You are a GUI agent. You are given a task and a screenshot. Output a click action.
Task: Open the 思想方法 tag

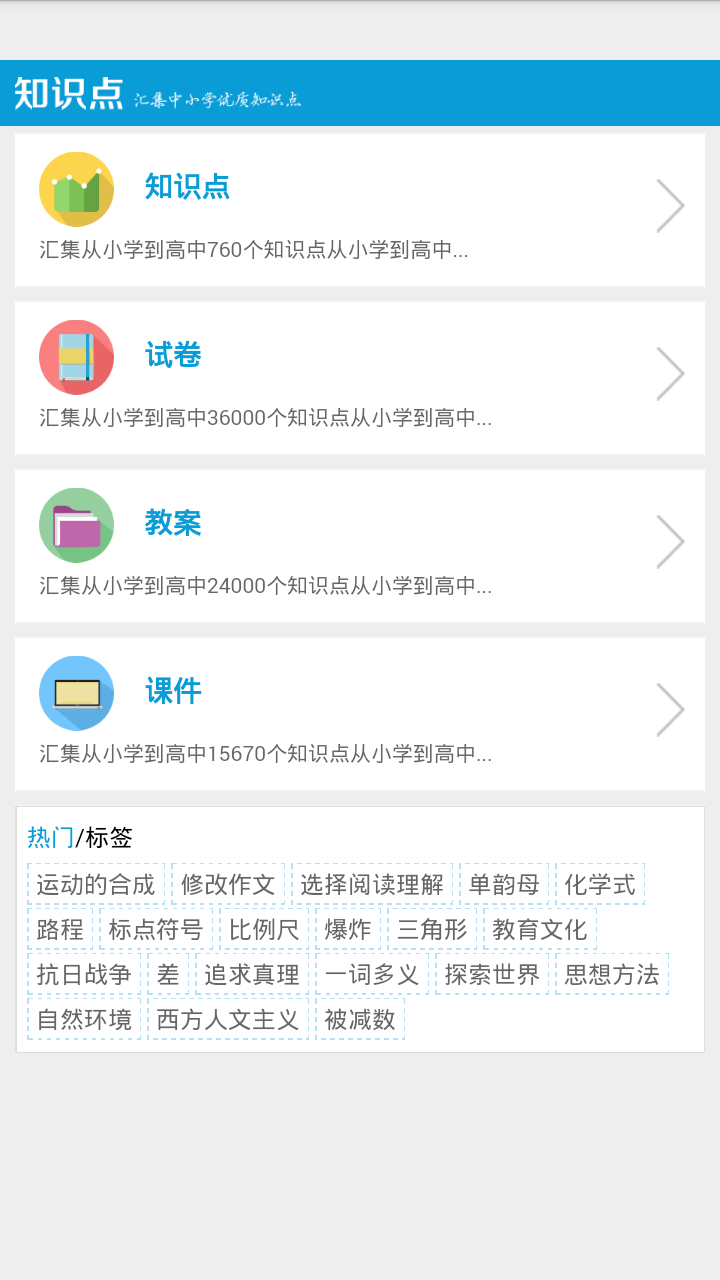pyautogui.click(x=612, y=974)
